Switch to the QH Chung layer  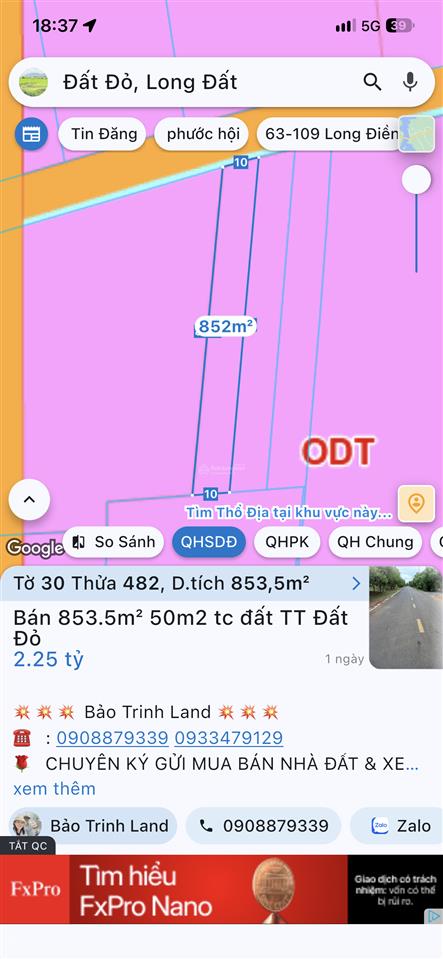point(375,542)
